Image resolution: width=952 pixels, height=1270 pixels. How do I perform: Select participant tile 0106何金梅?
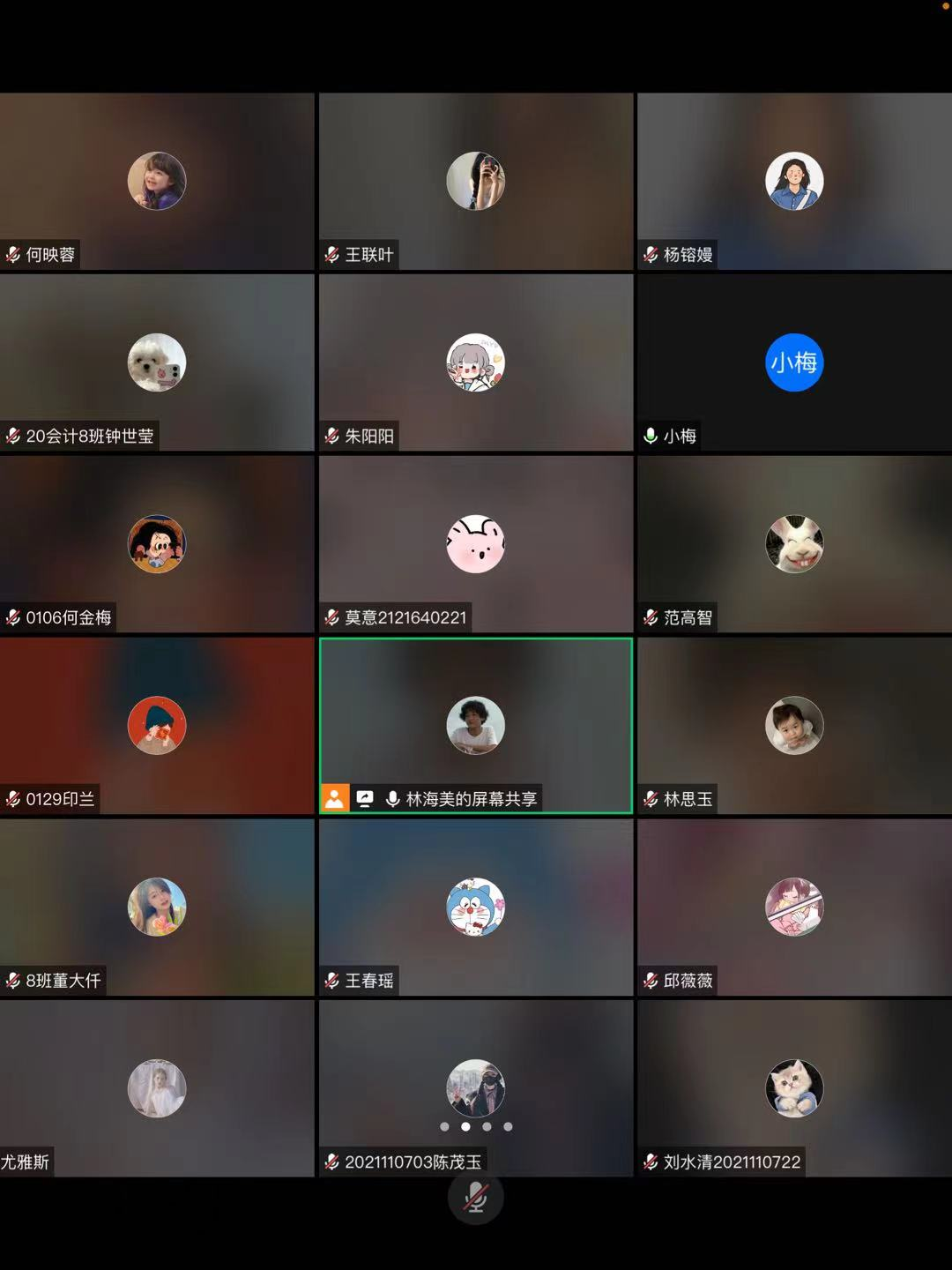[157, 544]
